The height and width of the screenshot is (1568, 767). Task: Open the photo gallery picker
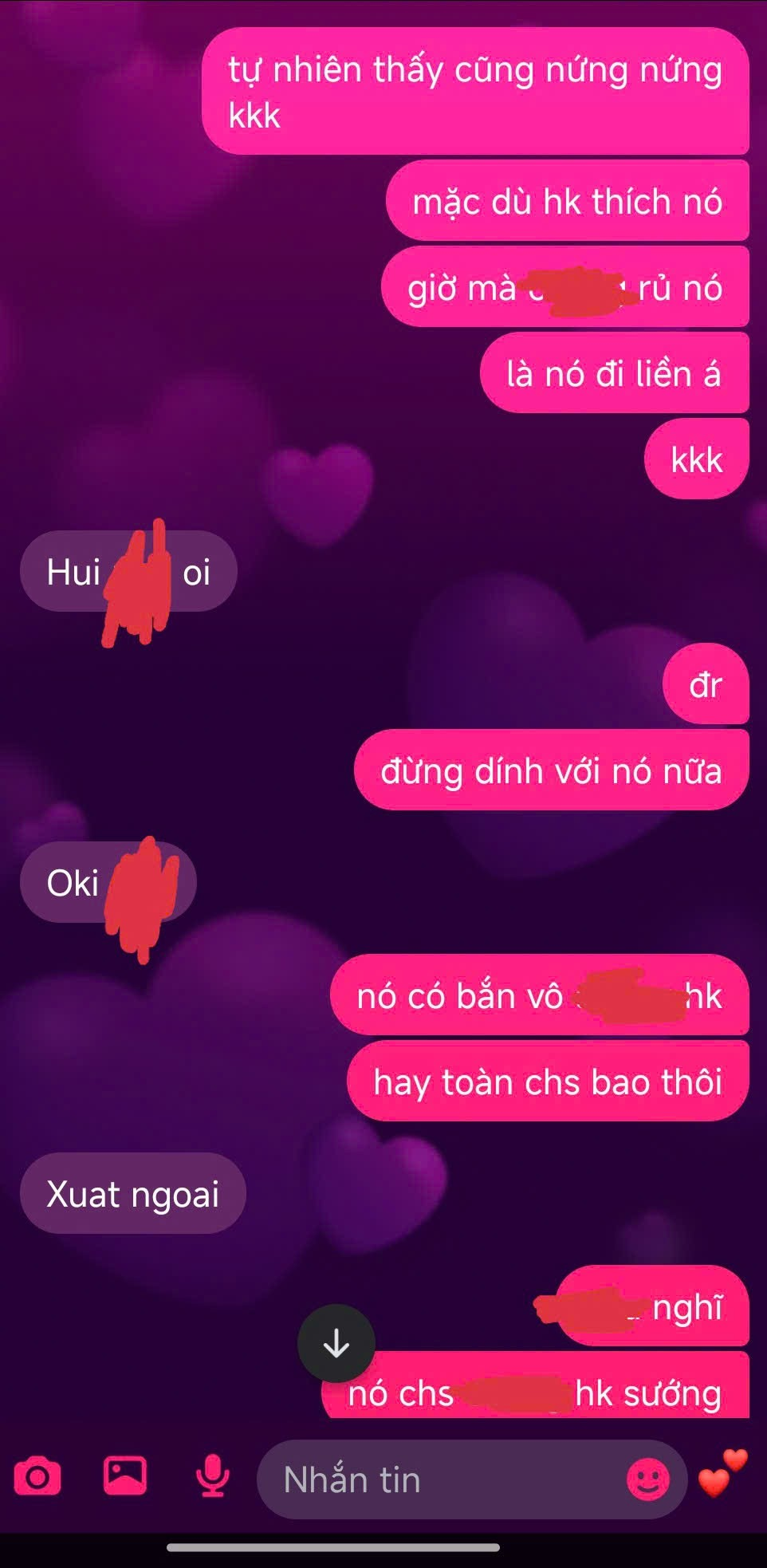click(125, 1476)
